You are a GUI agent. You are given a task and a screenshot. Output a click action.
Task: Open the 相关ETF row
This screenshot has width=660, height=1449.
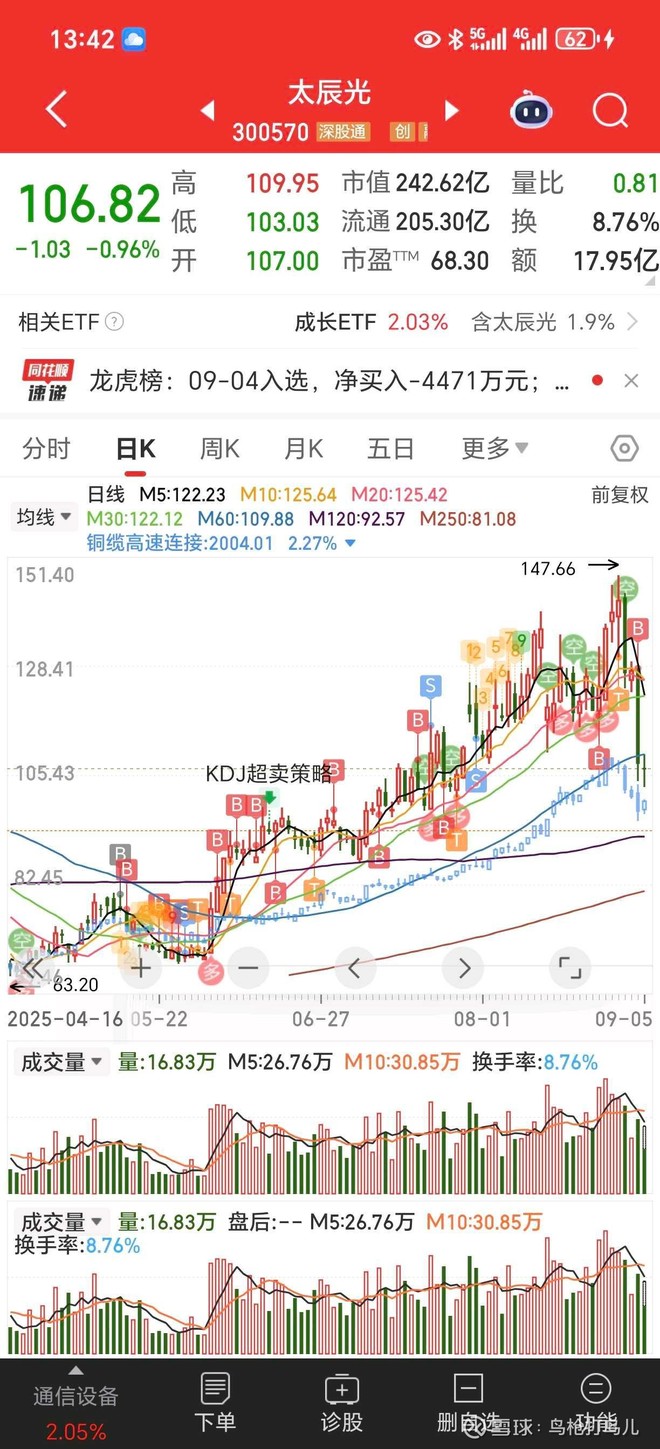[330, 322]
